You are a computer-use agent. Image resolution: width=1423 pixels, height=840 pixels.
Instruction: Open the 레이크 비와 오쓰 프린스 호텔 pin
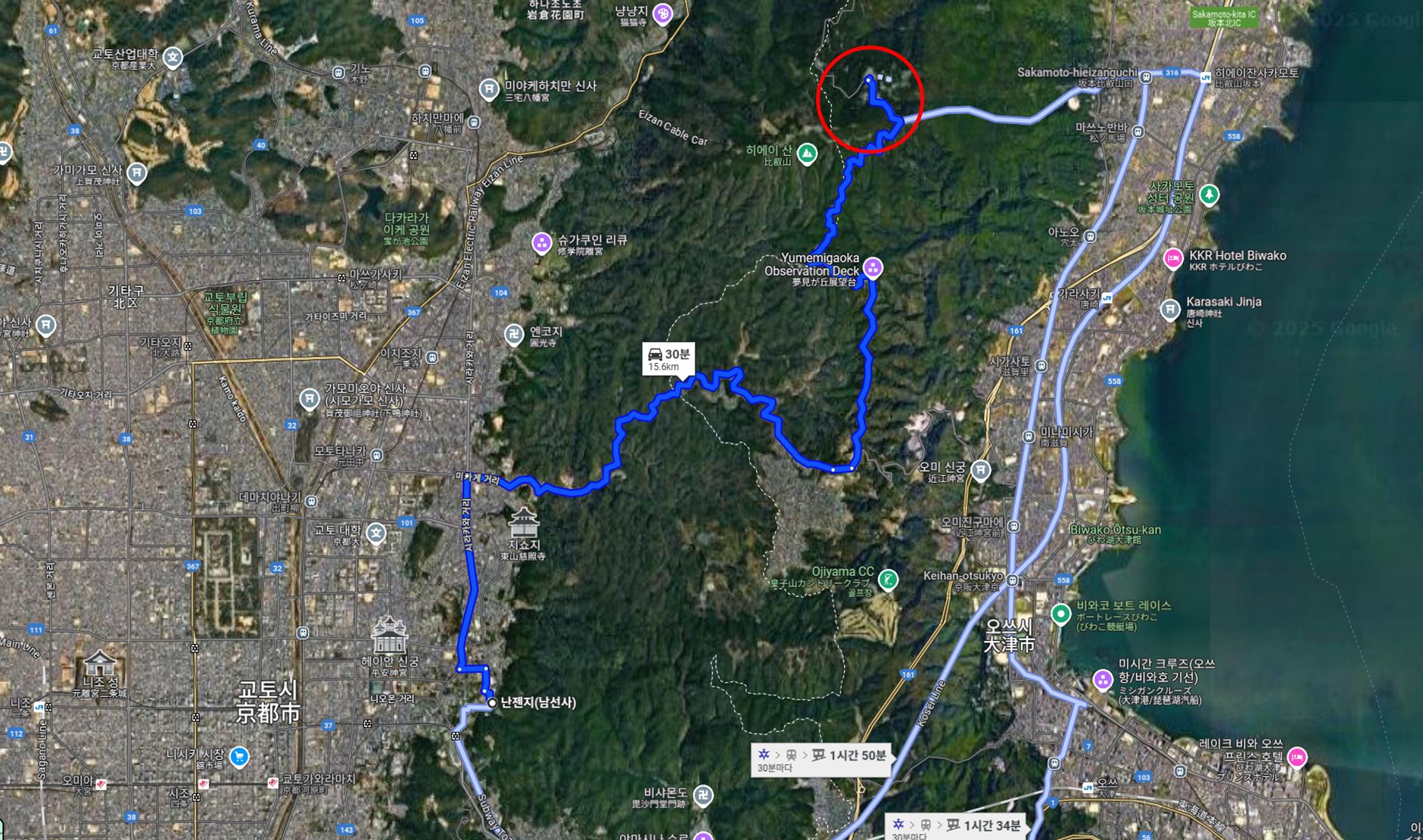pos(1297,756)
